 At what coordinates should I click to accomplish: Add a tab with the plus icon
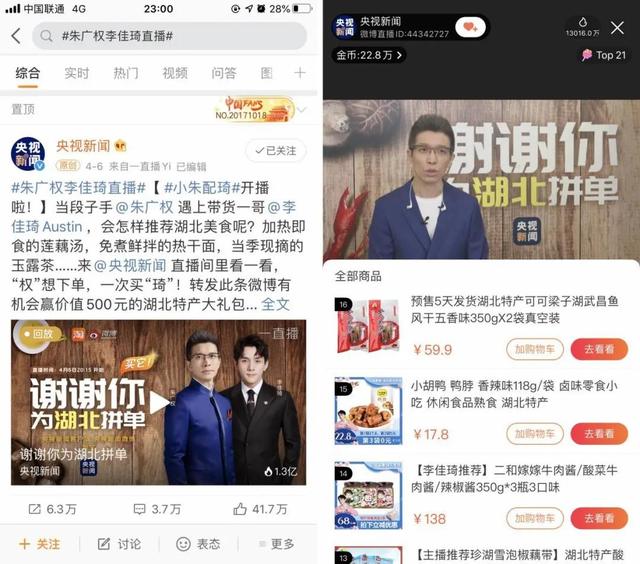click(x=299, y=73)
